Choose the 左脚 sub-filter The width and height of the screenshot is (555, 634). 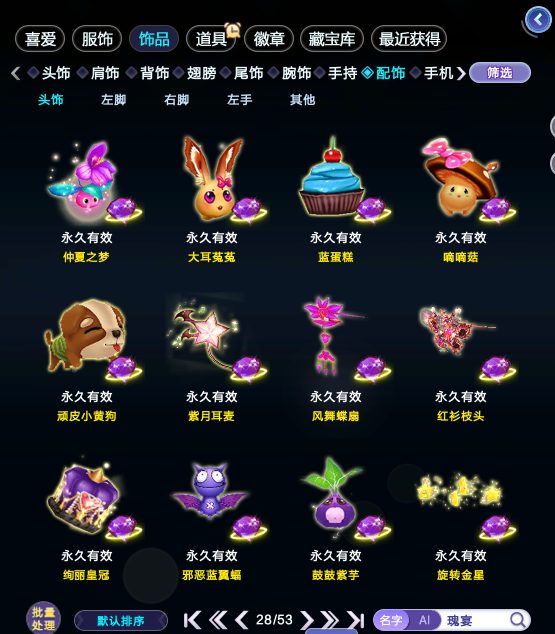point(114,99)
